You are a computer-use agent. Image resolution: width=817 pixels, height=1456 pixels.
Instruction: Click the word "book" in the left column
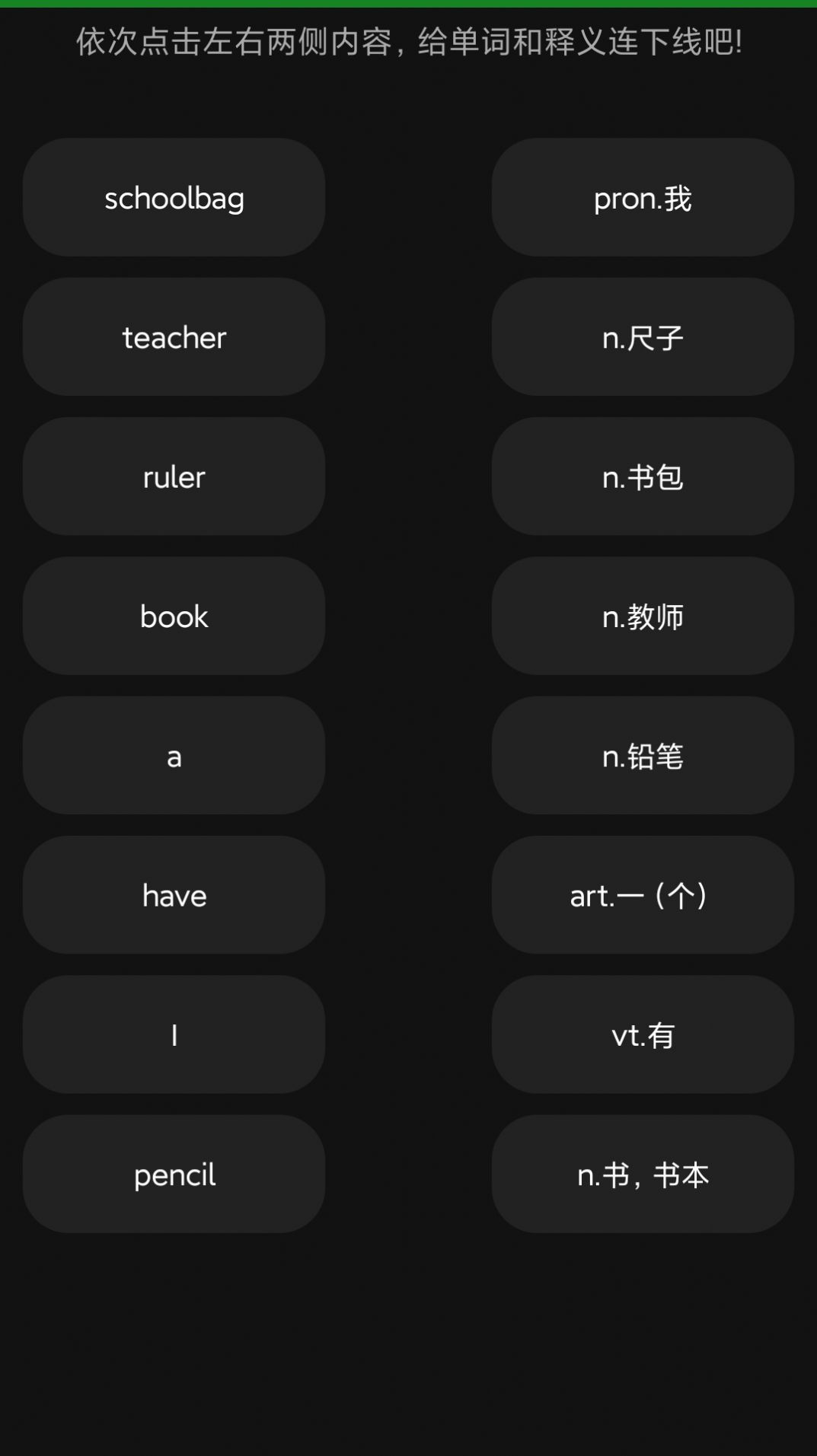click(x=174, y=616)
